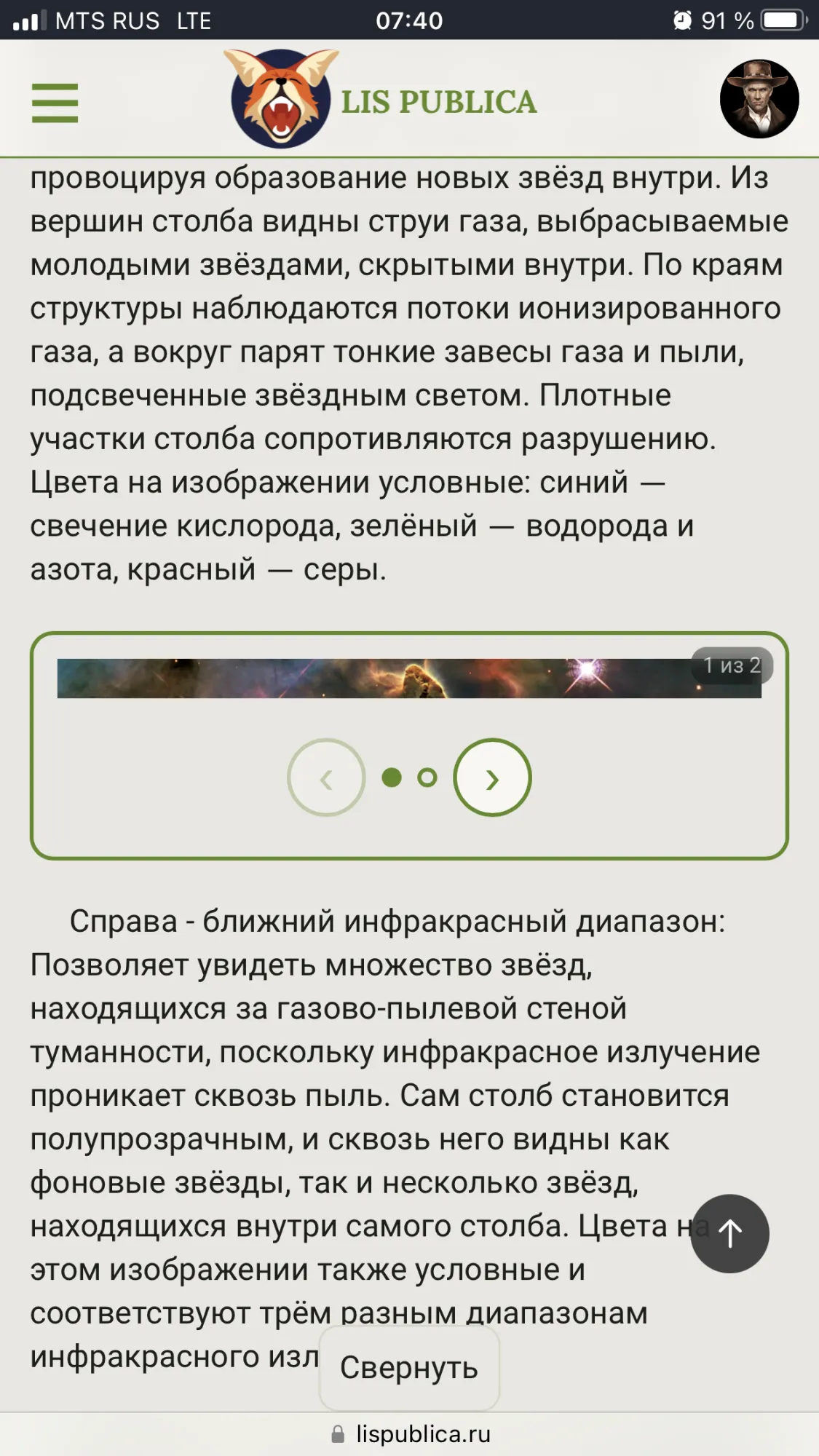Show the next gallery image

pyautogui.click(x=492, y=778)
